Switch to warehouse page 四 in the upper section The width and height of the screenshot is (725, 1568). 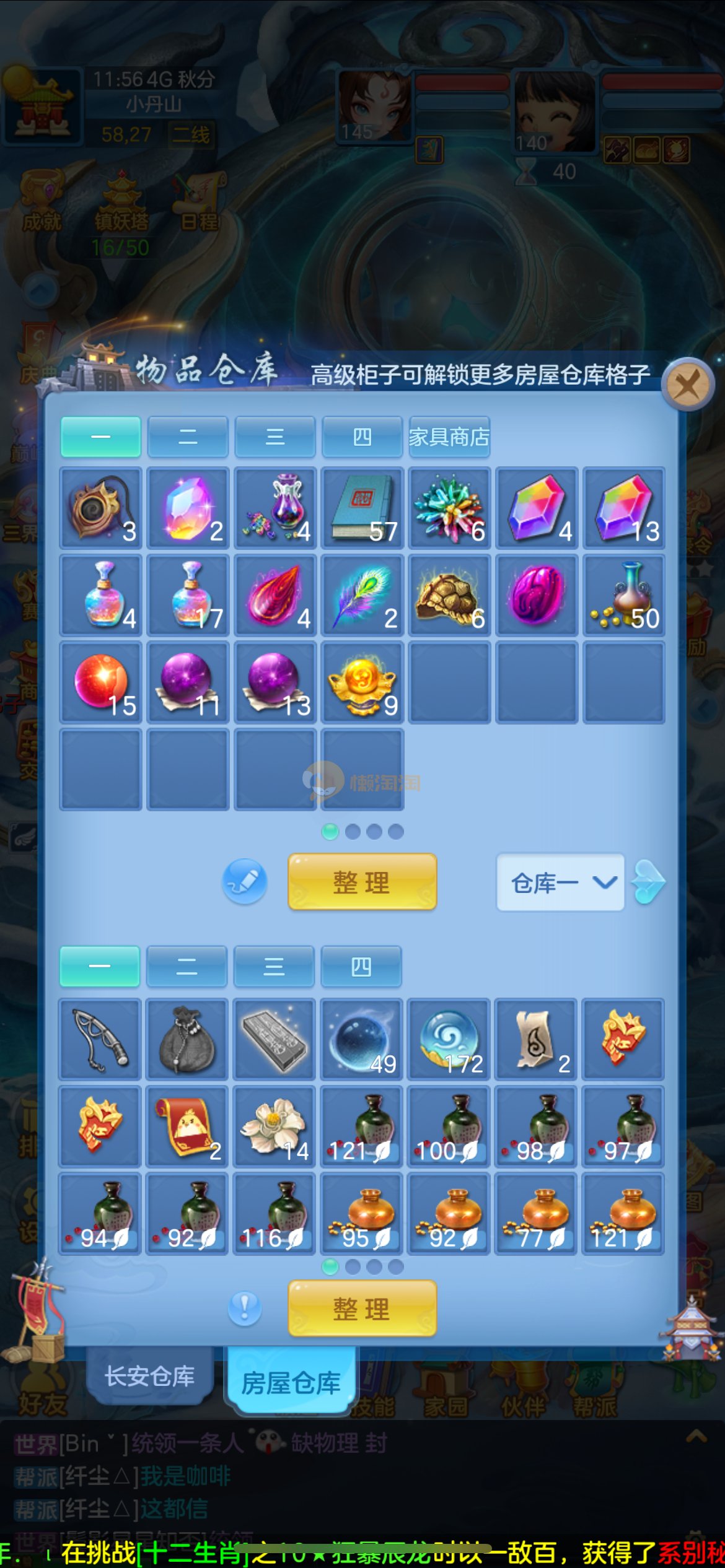coord(362,437)
